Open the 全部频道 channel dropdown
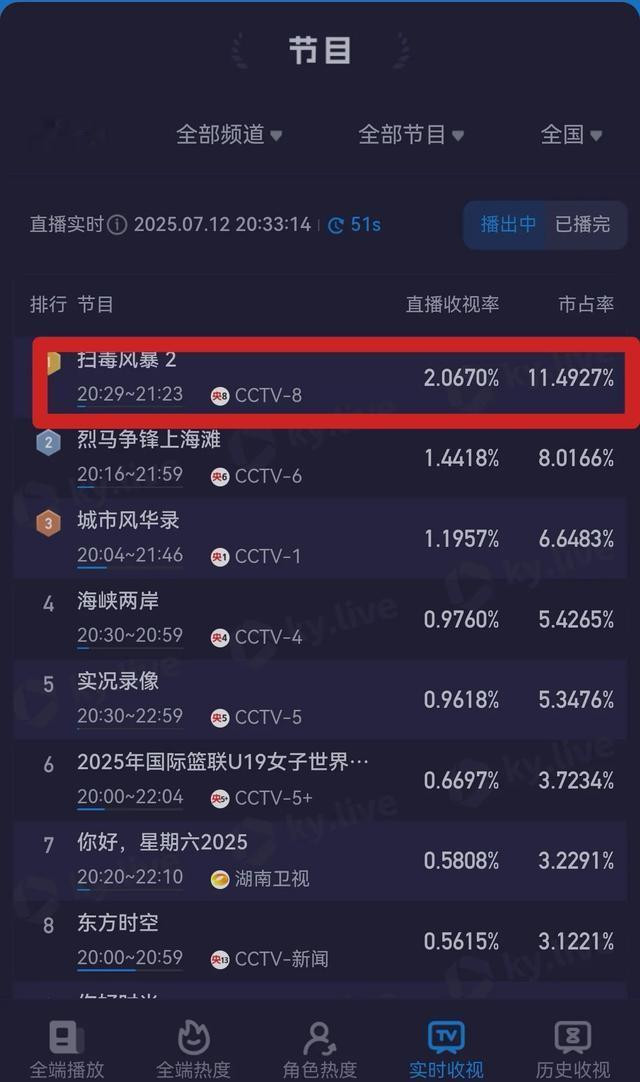 pyautogui.click(x=229, y=134)
